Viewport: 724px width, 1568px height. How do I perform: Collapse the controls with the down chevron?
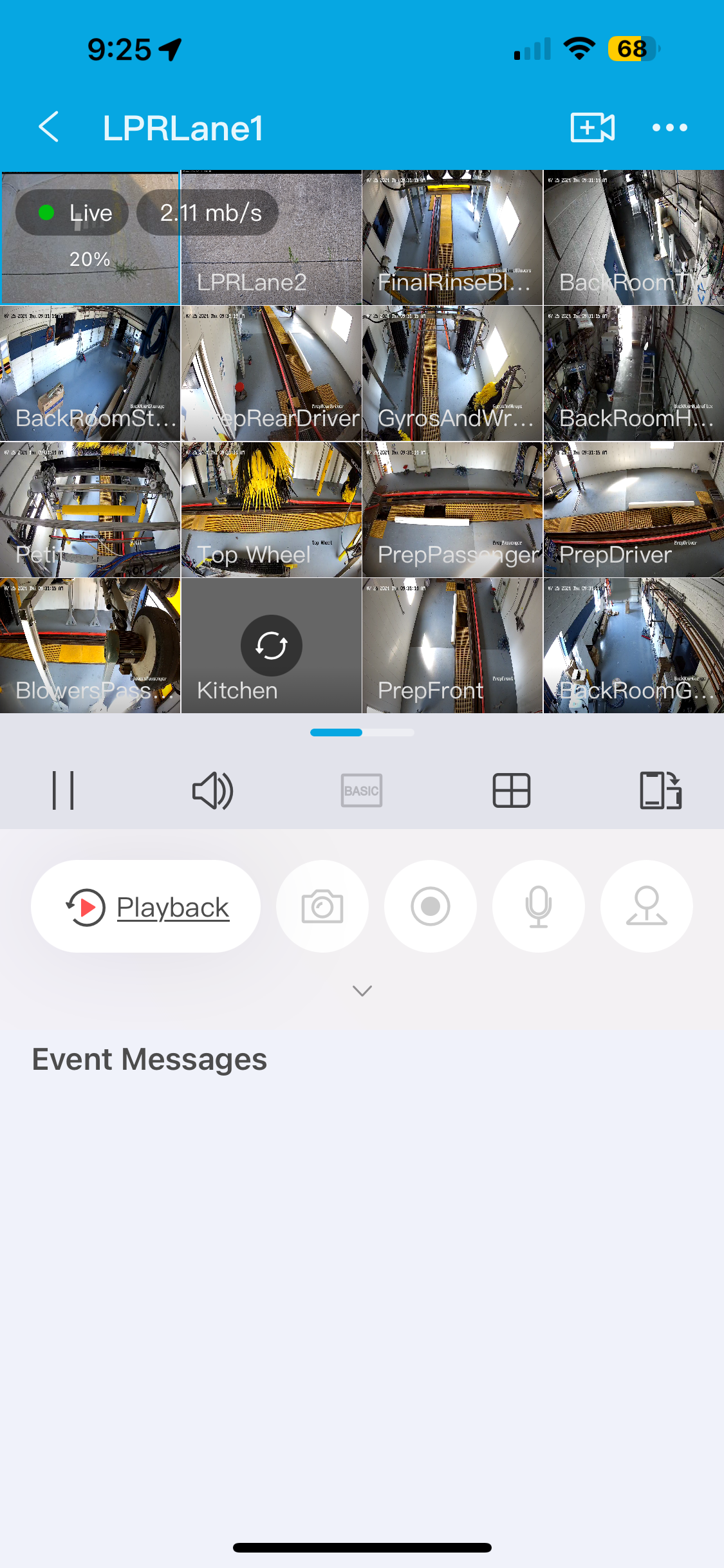pyautogui.click(x=362, y=991)
